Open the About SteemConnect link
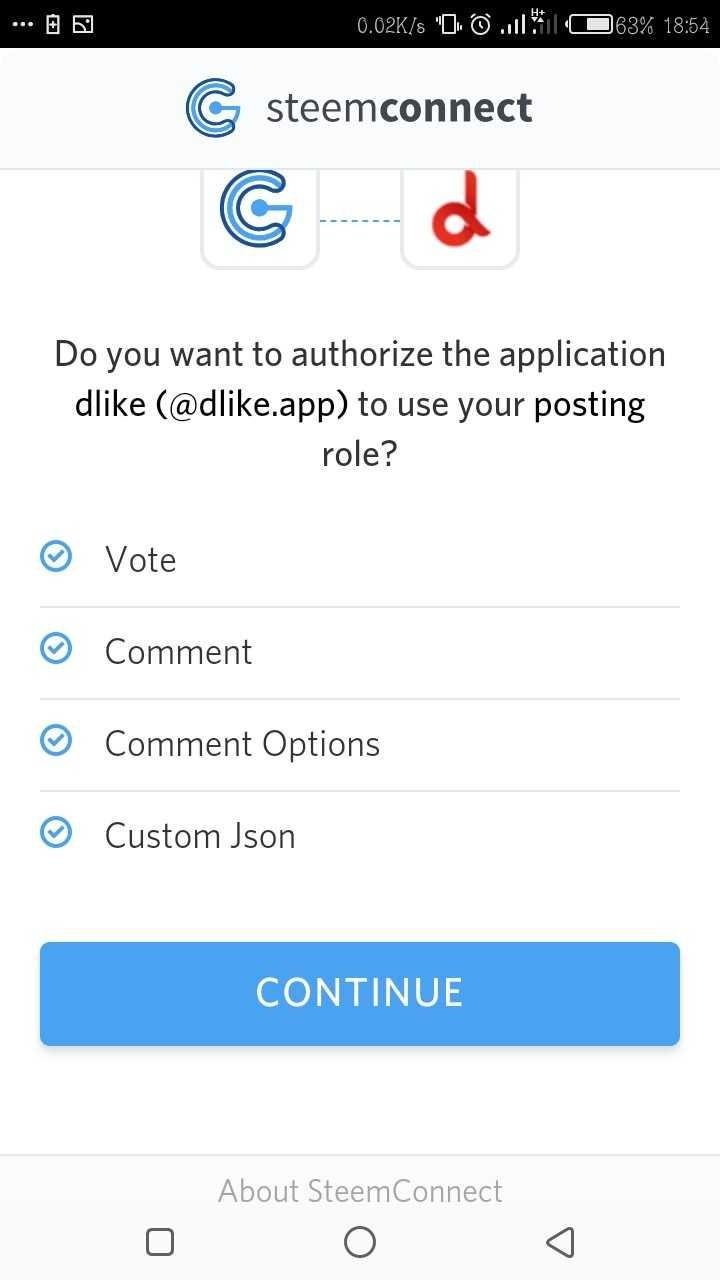Viewport: 720px width, 1280px height. click(x=360, y=1191)
